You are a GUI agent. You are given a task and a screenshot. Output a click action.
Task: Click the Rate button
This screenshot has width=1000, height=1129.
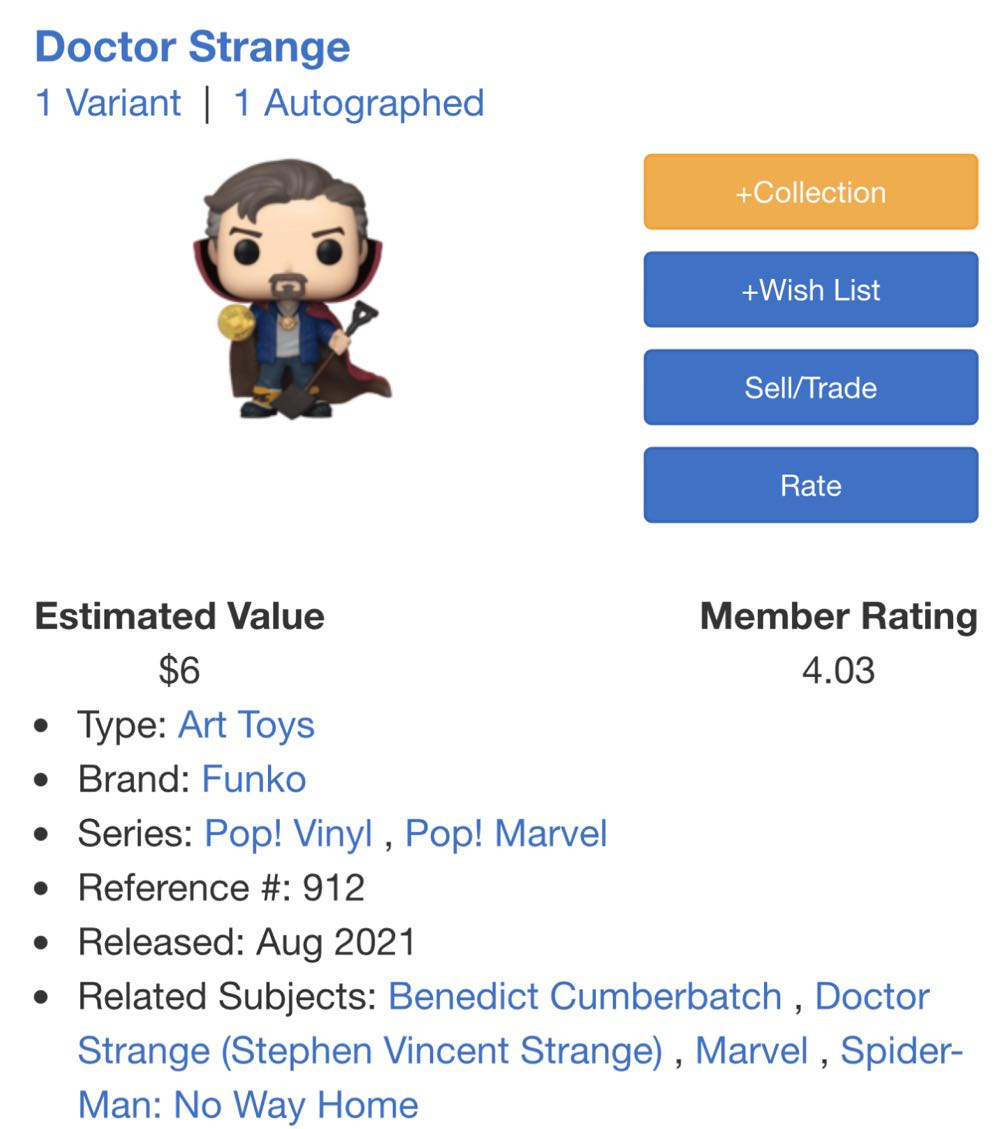tap(810, 485)
